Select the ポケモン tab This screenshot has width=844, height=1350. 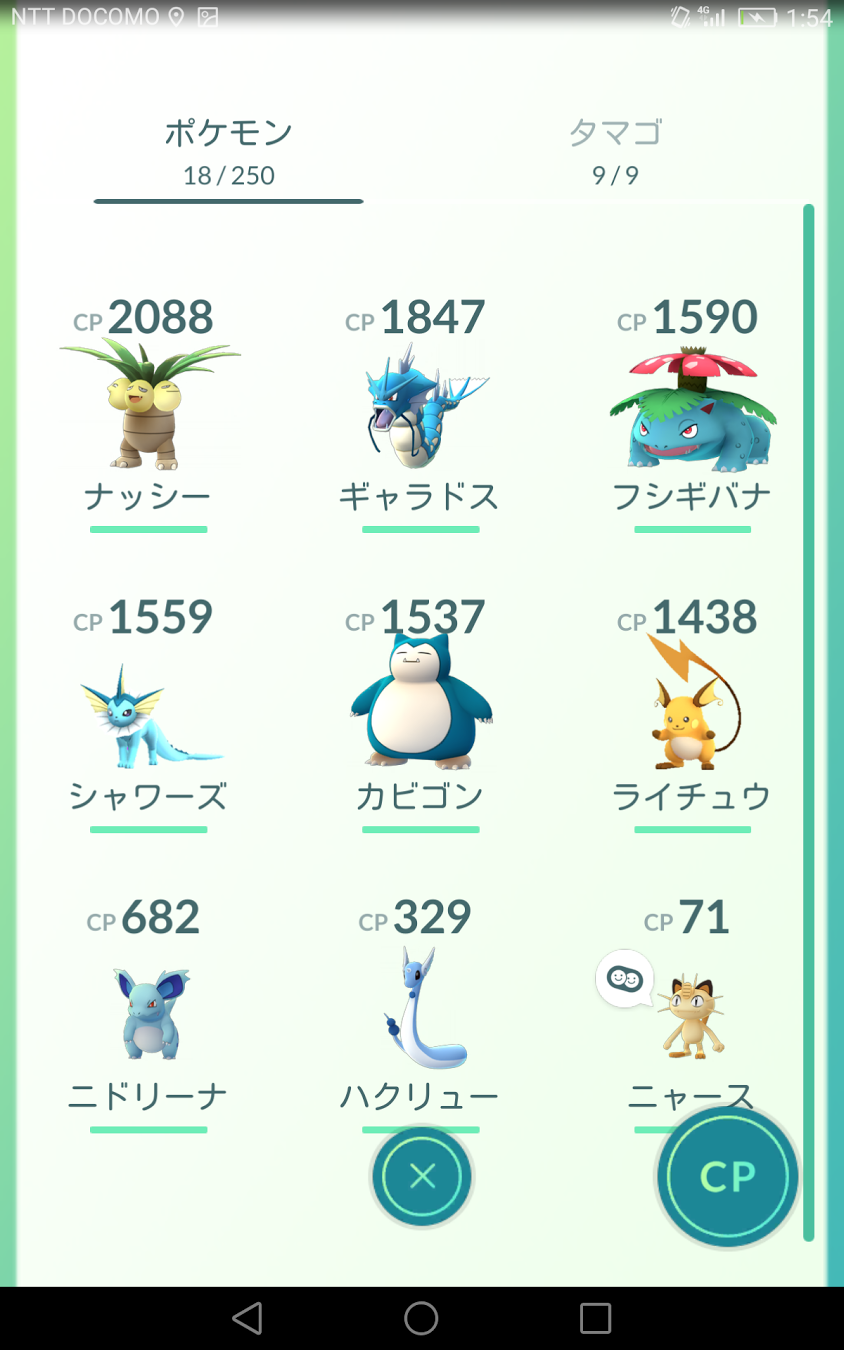pyautogui.click(x=228, y=150)
